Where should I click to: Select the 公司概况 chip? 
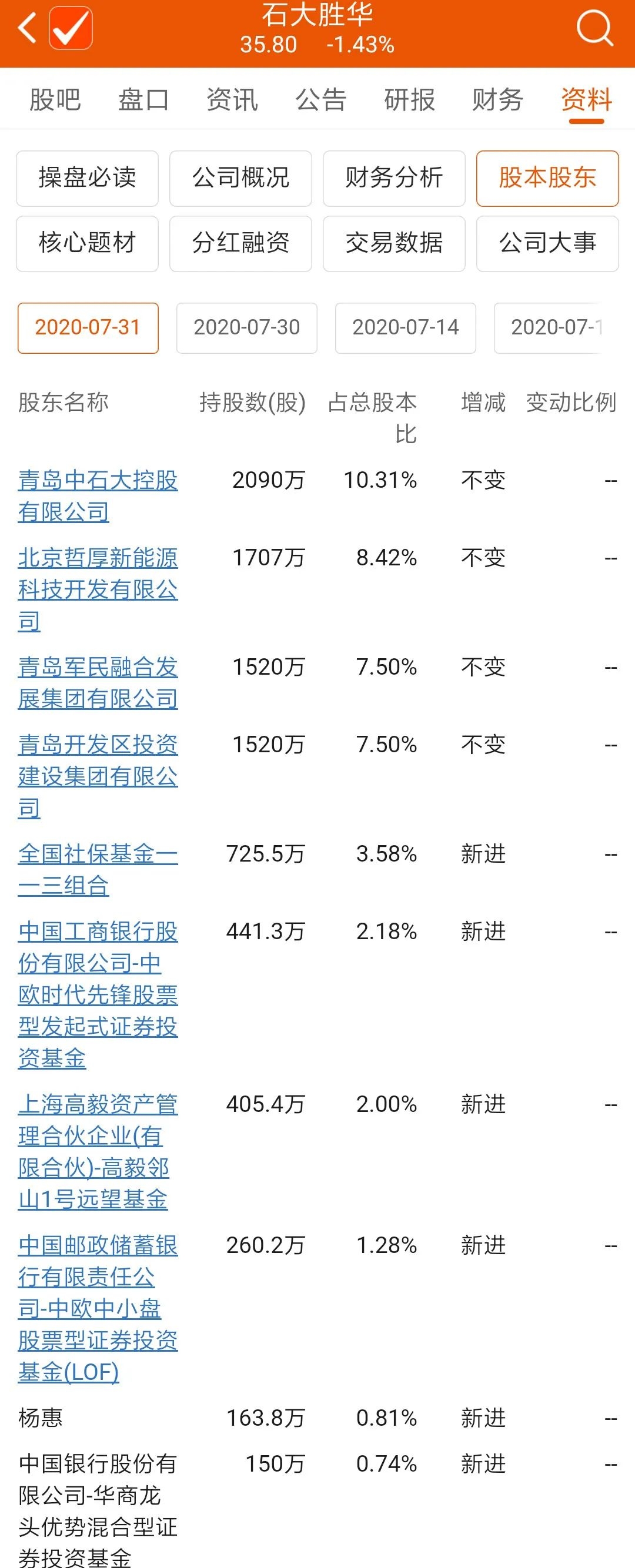[x=240, y=178]
